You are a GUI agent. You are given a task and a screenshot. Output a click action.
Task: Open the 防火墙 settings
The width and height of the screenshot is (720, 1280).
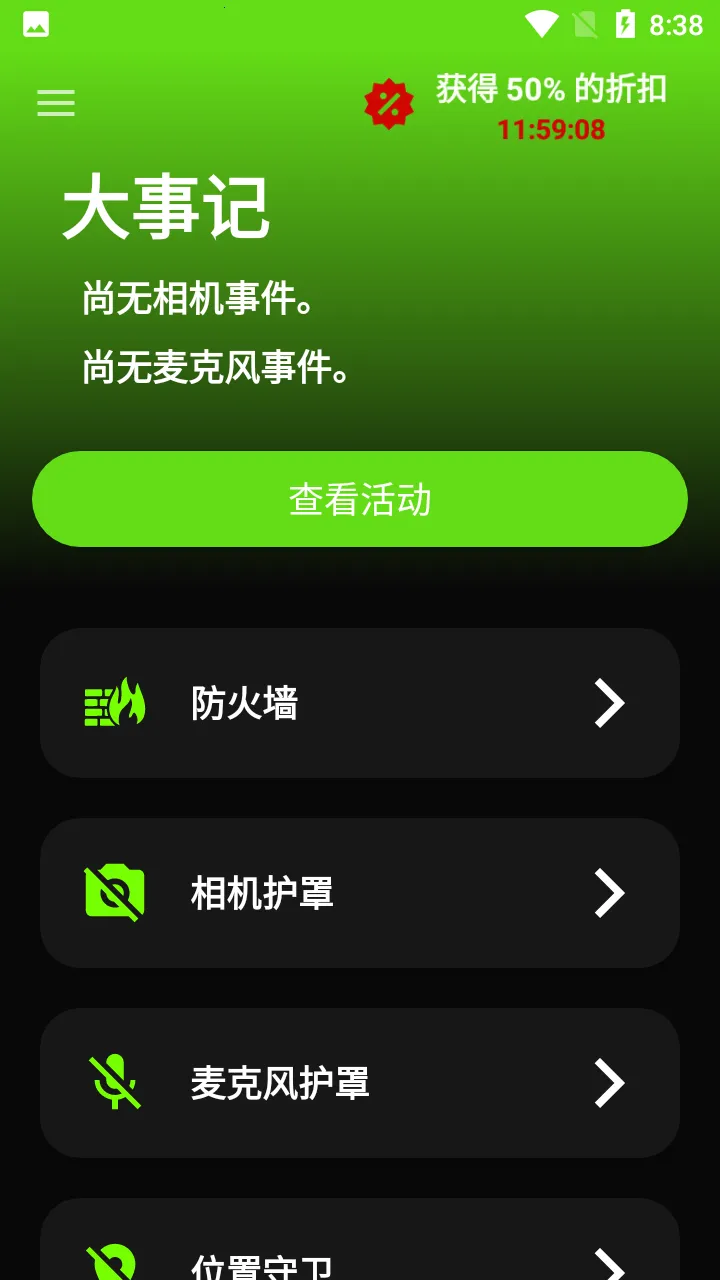coord(360,703)
